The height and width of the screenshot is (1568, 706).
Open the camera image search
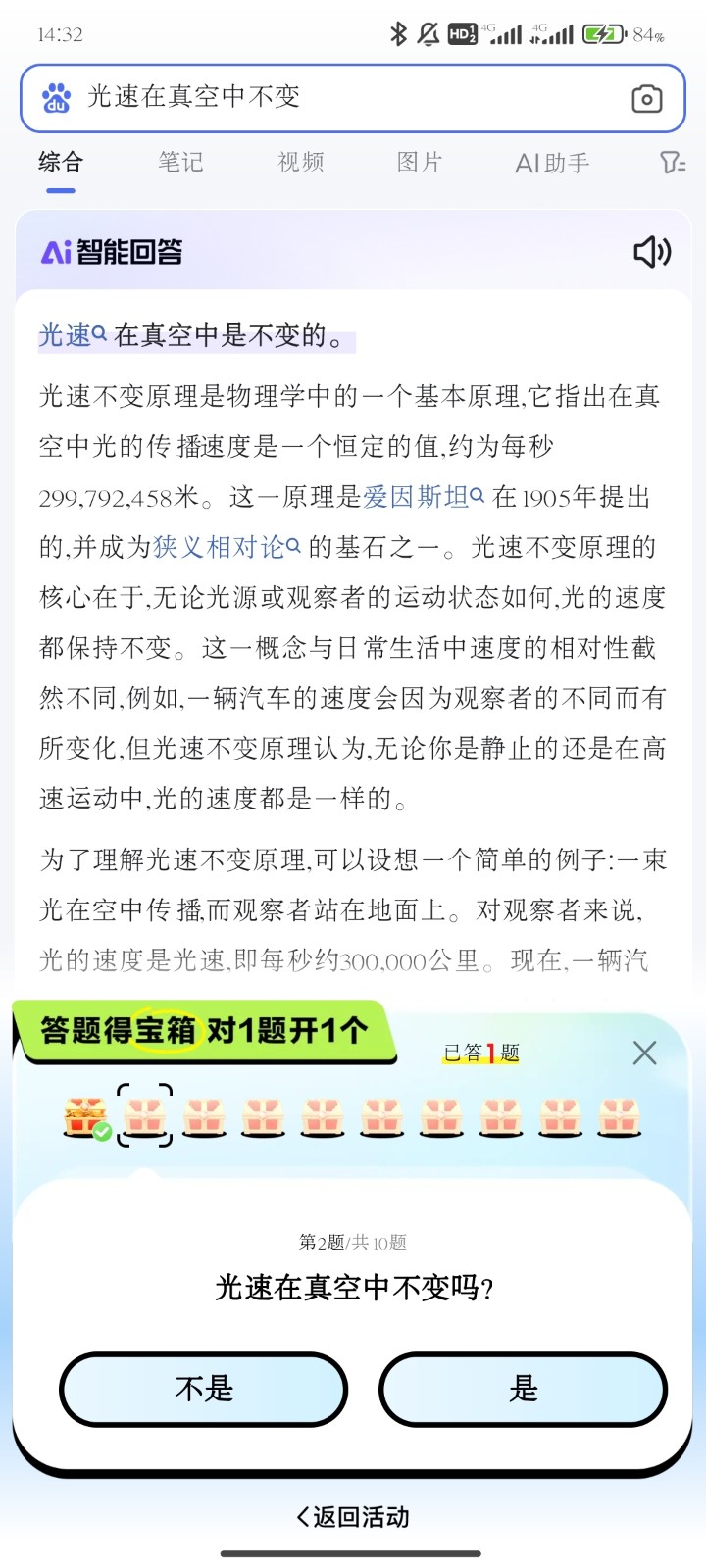[646, 98]
